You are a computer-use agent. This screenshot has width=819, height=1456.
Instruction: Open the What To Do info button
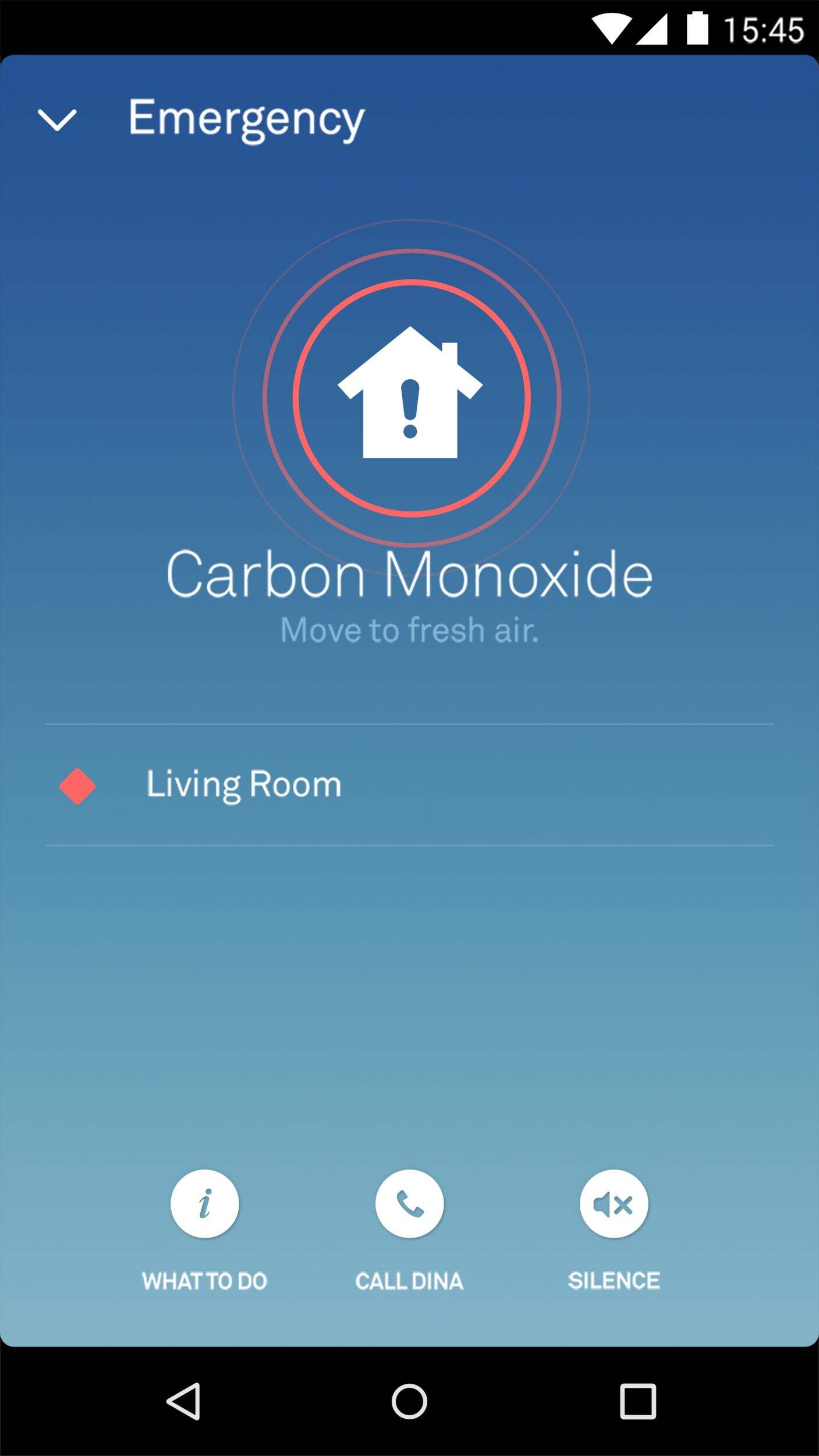(204, 1204)
